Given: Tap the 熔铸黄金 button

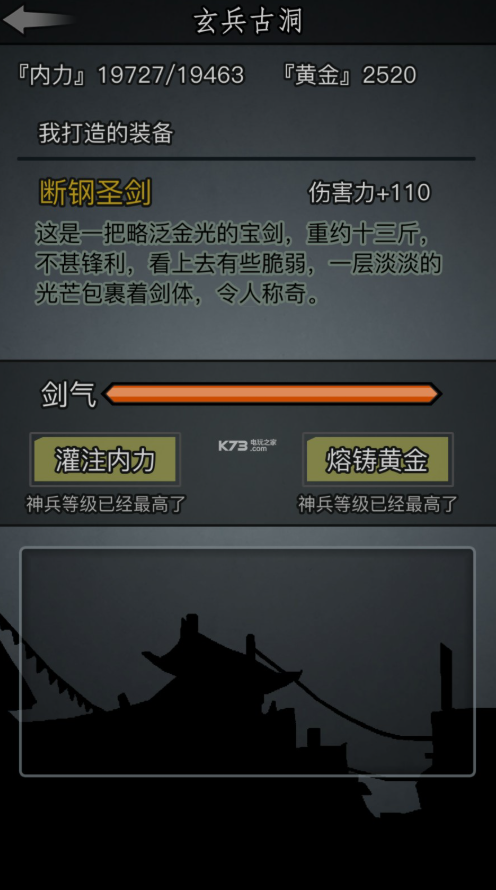Looking at the screenshot, I should 378,459.
